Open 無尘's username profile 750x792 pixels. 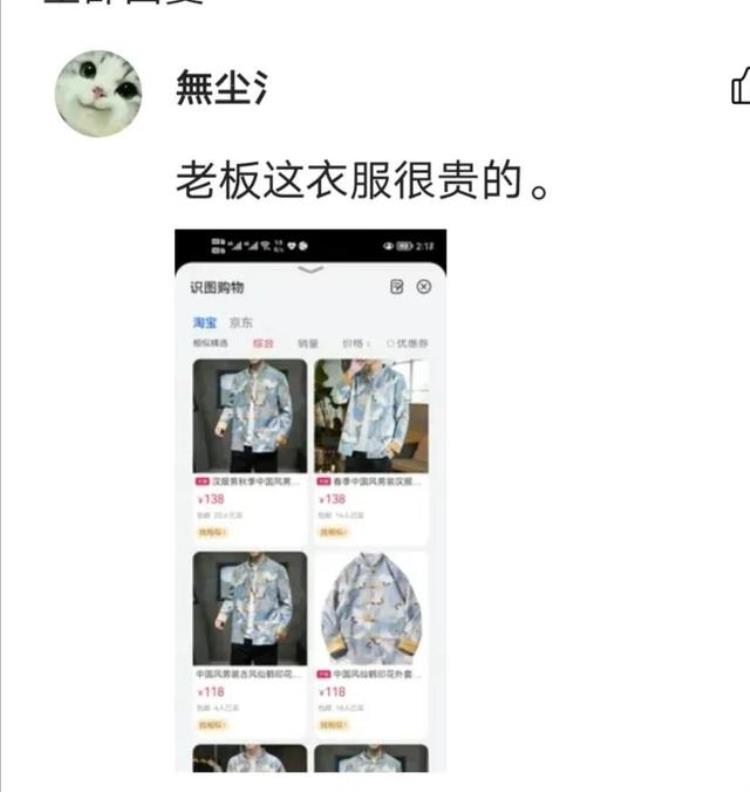click(221, 89)
